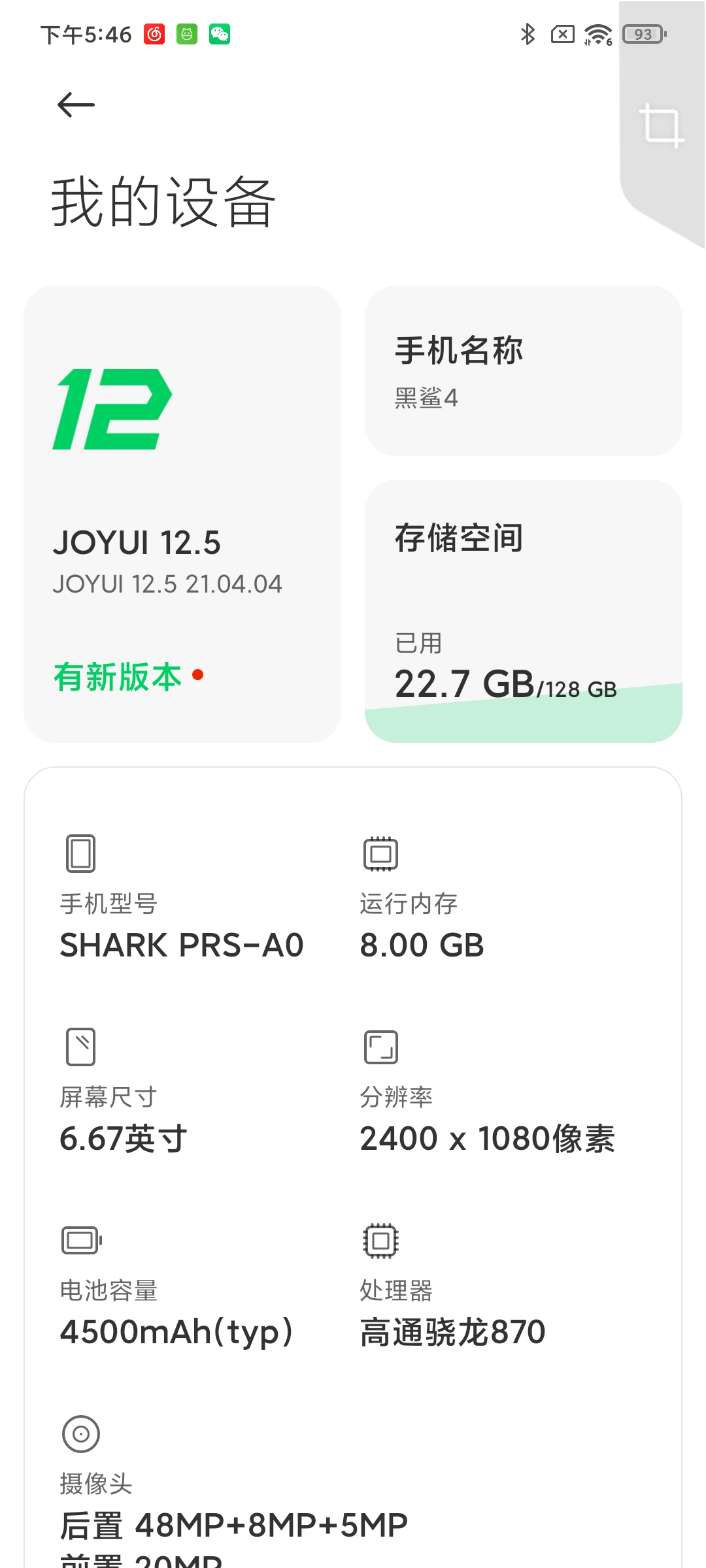This screenshot has height=1568, width=706.
Task: Open the JOYUI 12.5 version card
Action: point(182,514)
